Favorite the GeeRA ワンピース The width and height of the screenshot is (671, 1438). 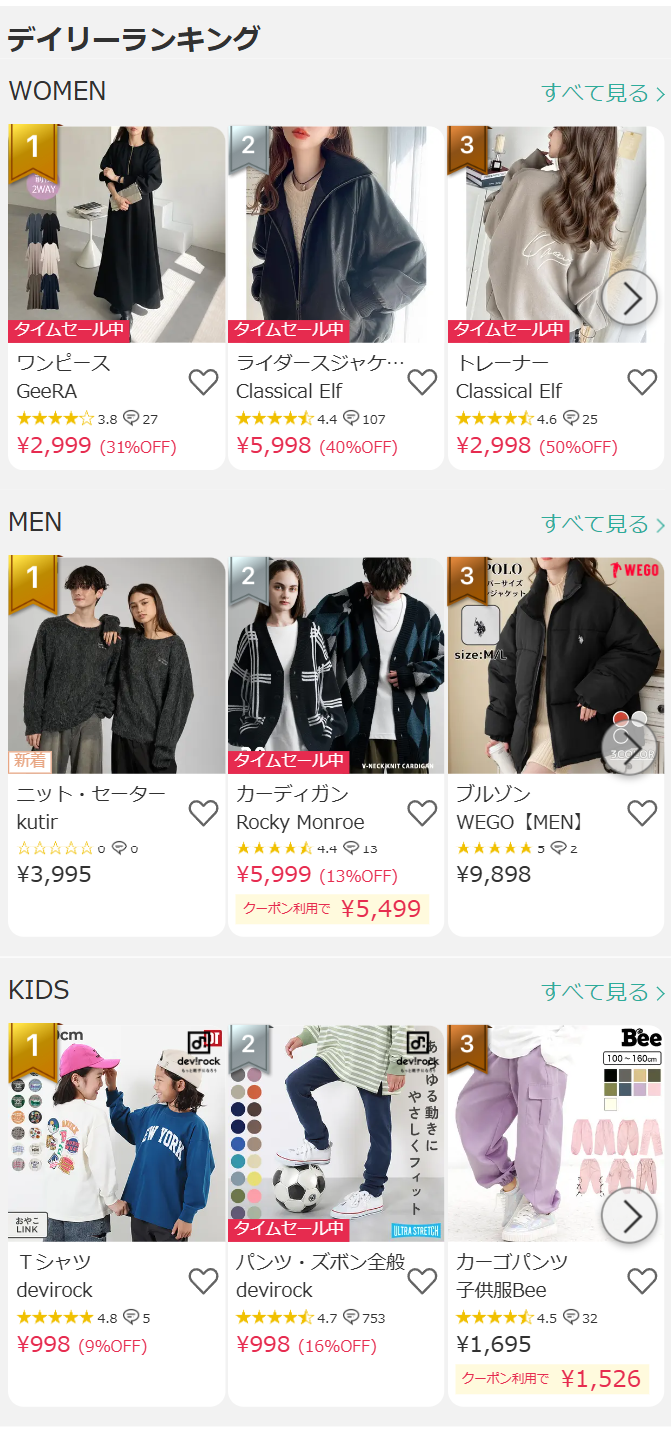[x=203, y=381]
